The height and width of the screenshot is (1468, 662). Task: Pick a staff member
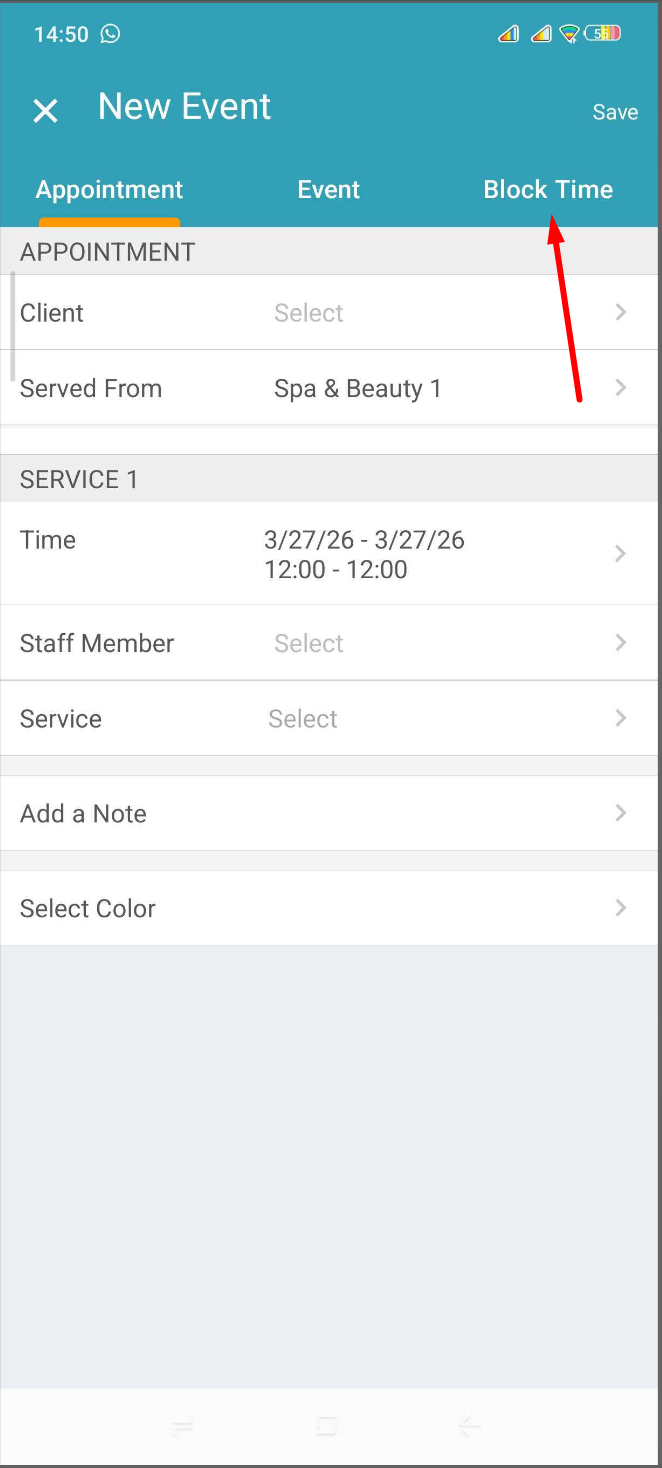329,643
